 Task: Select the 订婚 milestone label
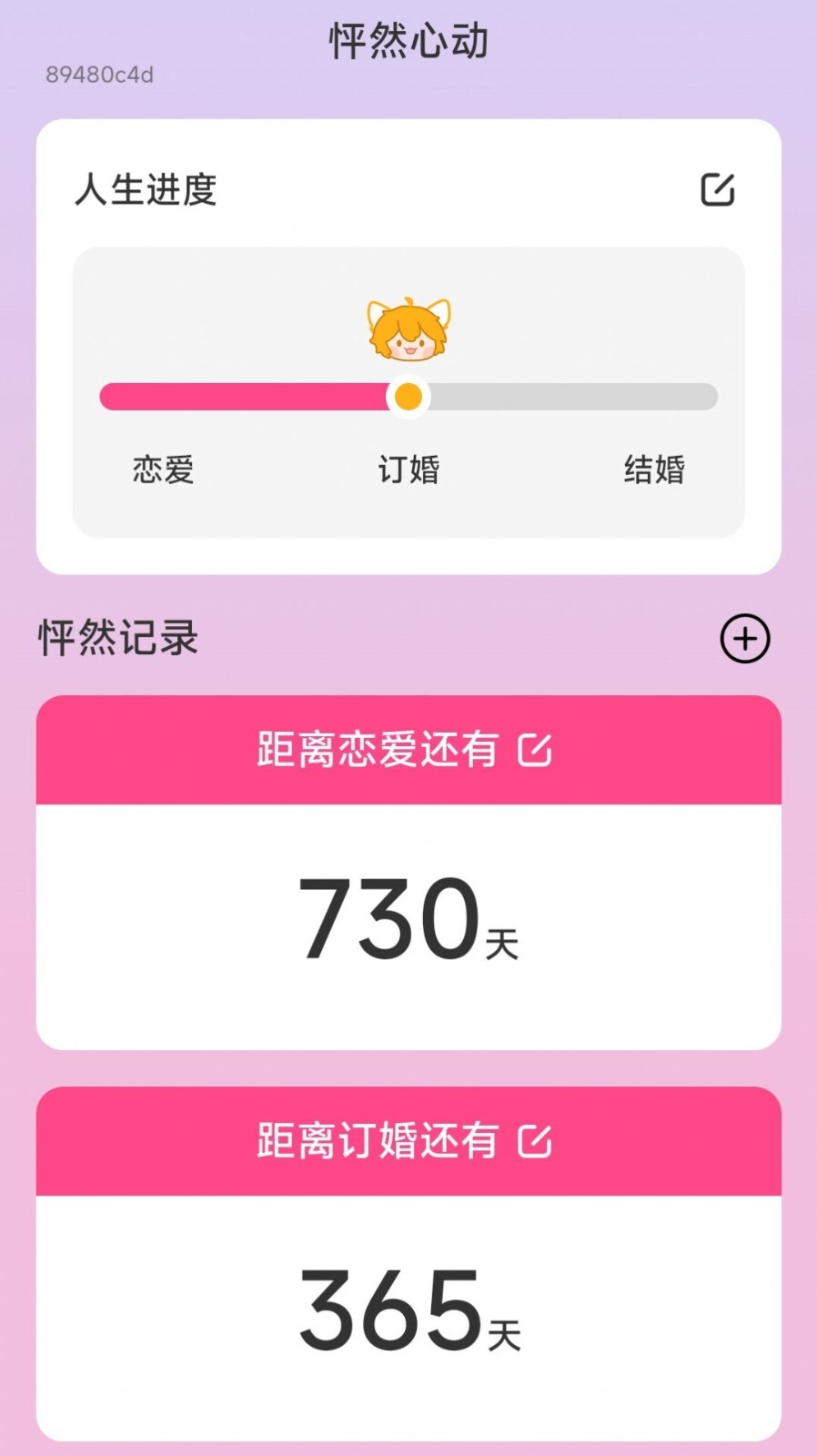point(408,470)
